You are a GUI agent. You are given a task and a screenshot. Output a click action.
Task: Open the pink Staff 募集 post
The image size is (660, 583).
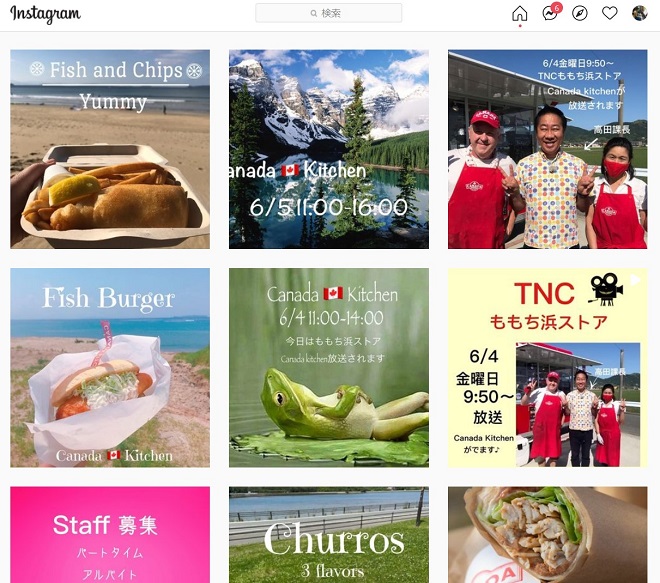(x=110, y=535)
